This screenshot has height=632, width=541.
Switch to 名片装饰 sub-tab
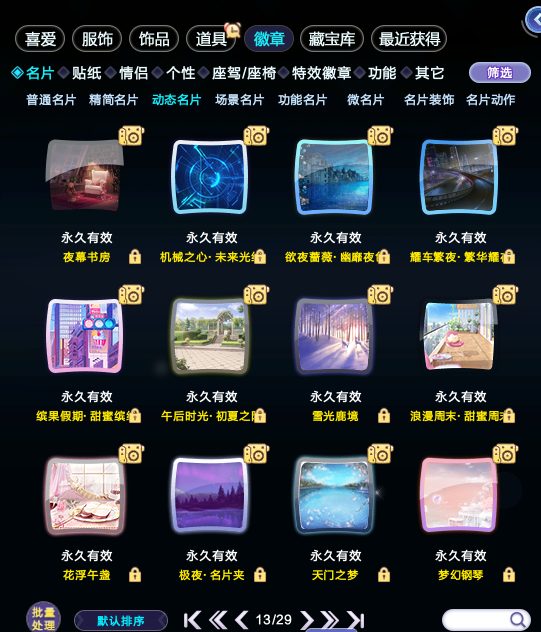pyautogui.click(x=429, y=100)
